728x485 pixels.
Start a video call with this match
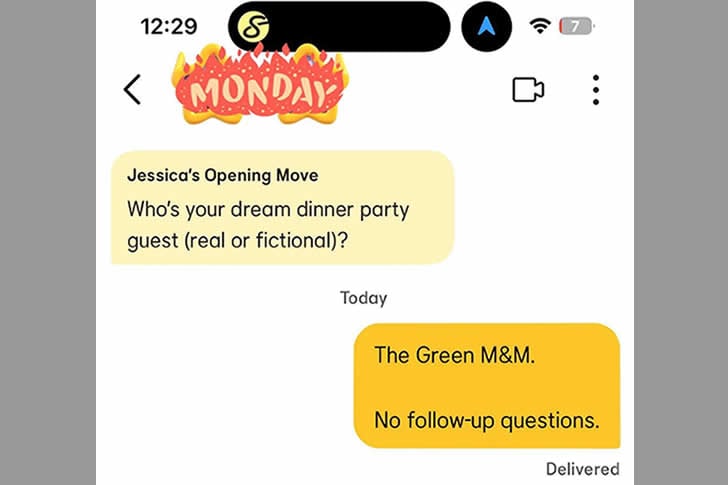527,90
